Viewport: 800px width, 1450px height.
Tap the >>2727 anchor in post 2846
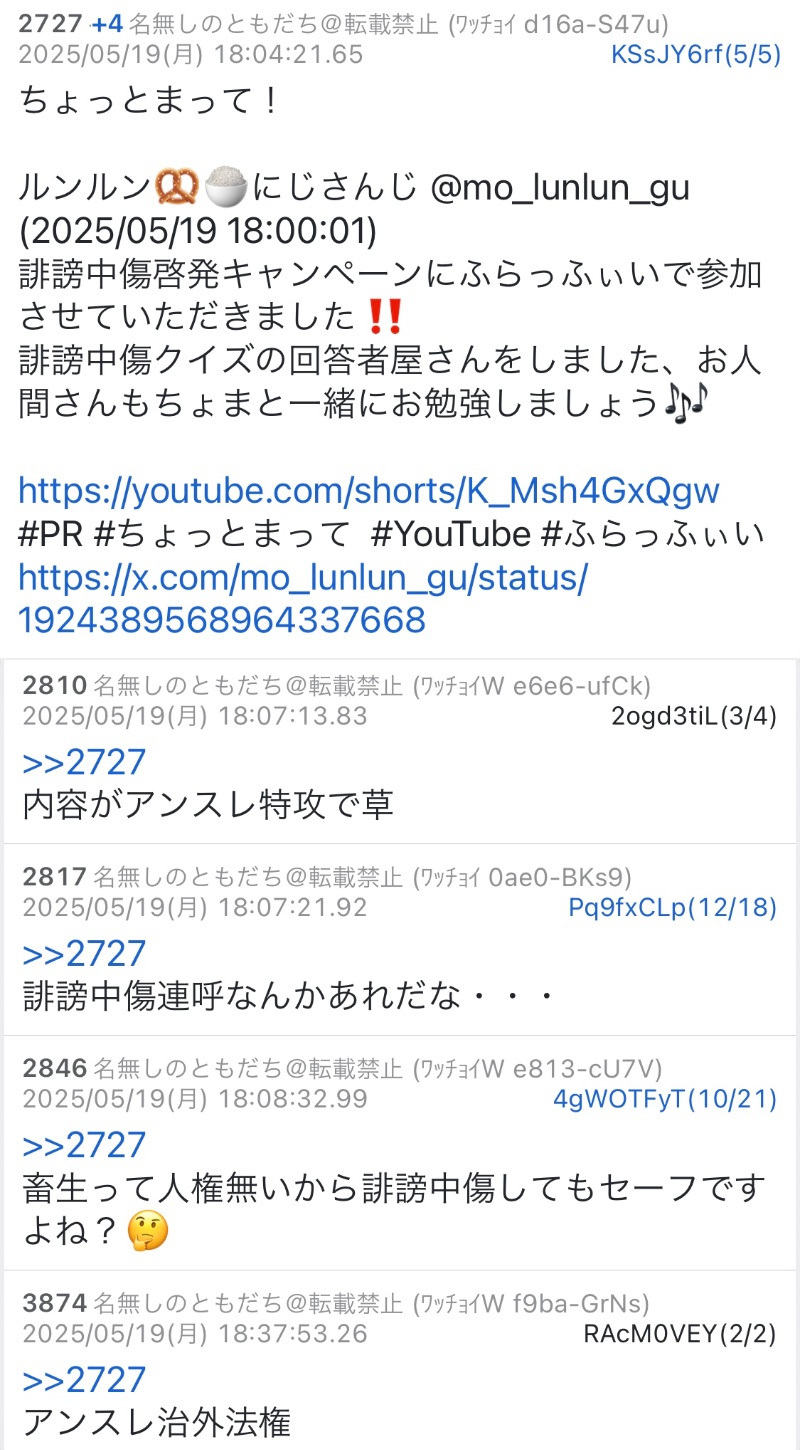84,1145
